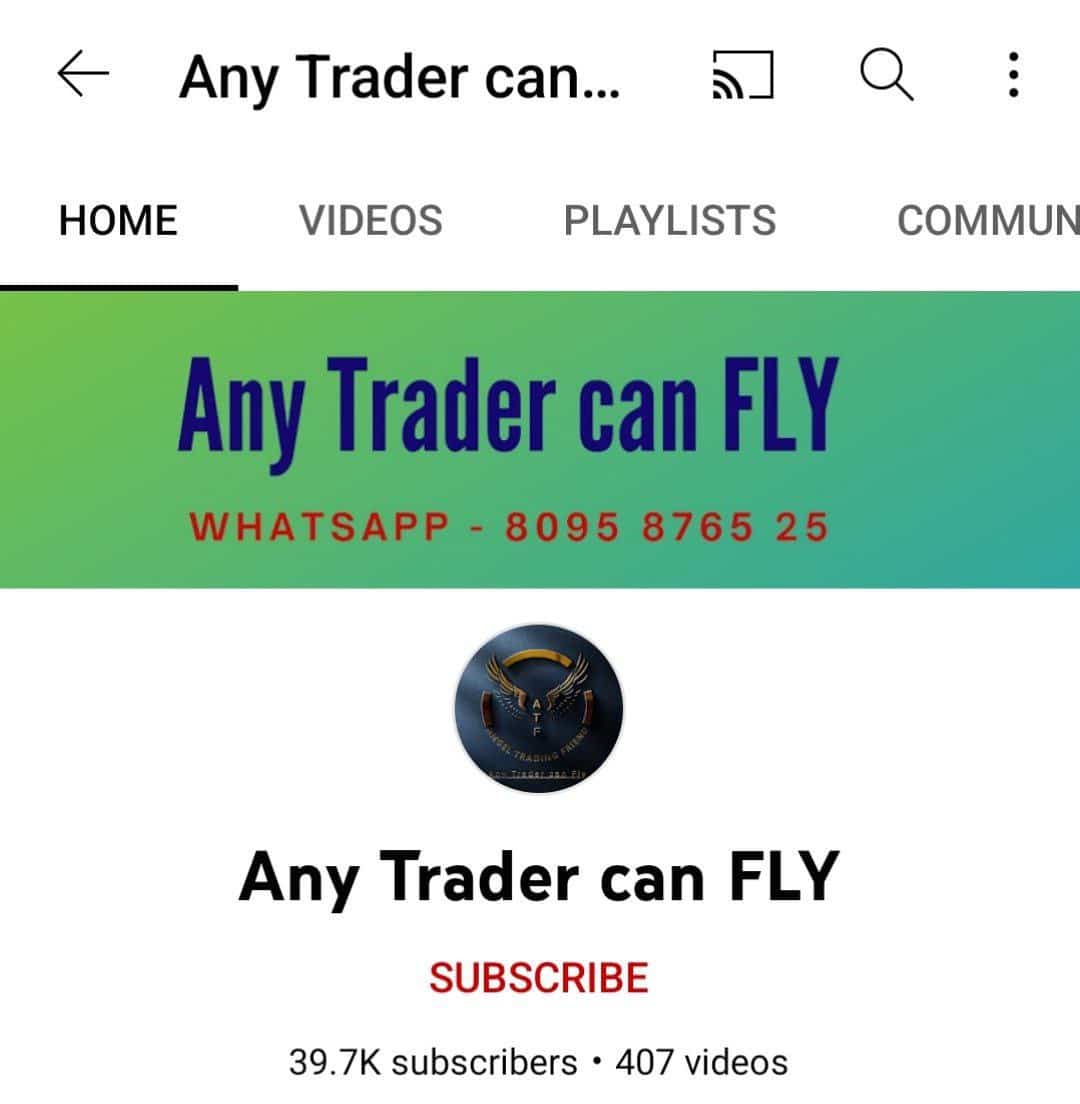Image resolution: width=1080 pixels, height=1104 pixels.
Task: Open the cast to device icon
Action: click(742, 77)
